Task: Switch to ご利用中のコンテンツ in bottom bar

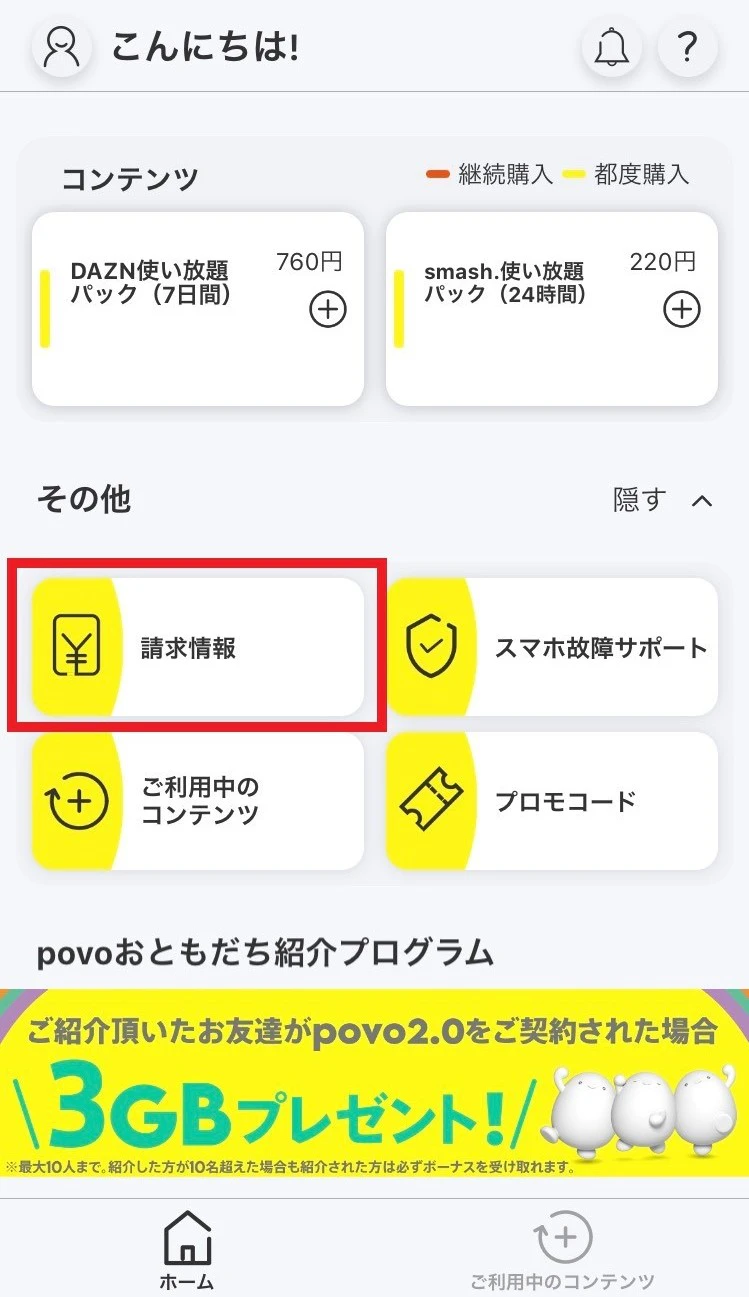Action: pyautogui.click(x=562, y=1245)
